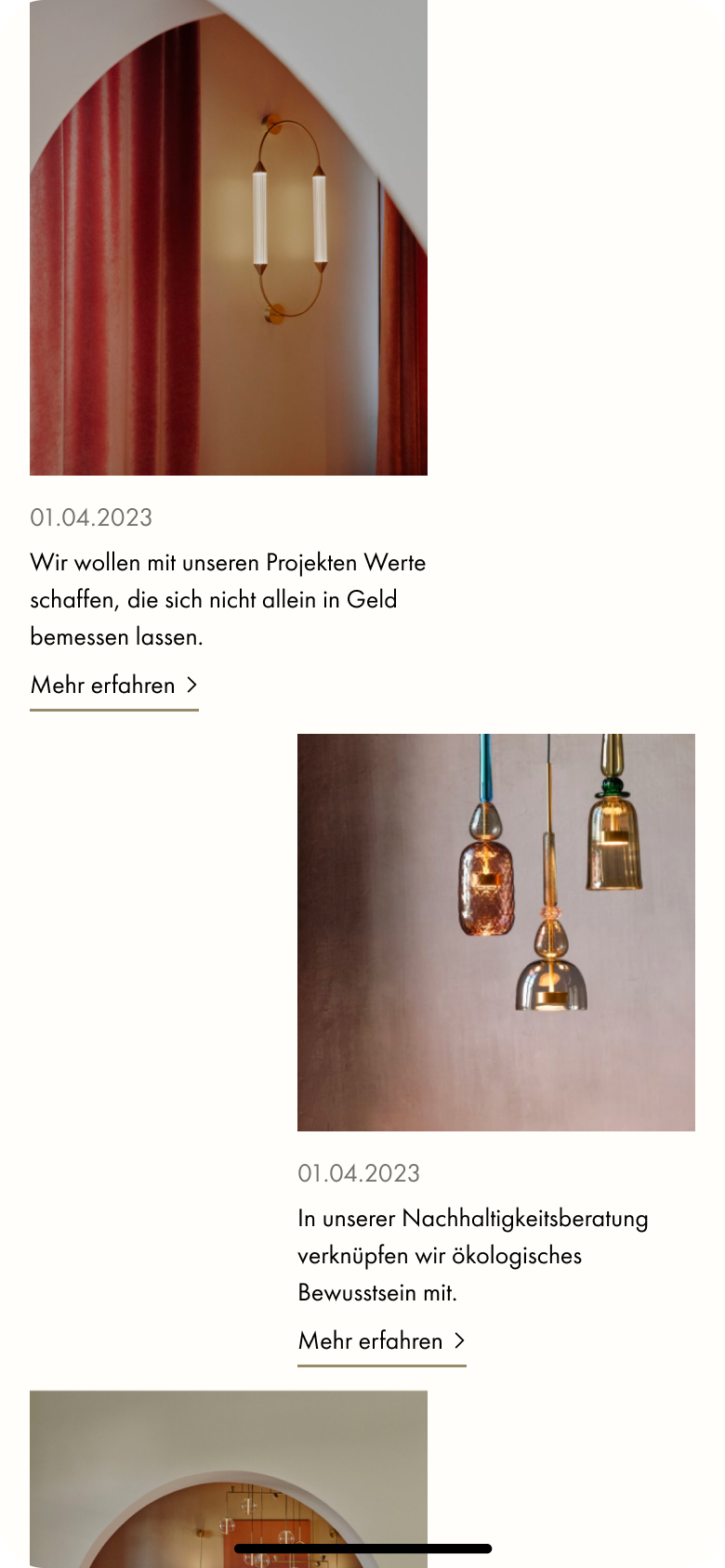Open 'Mehr erfahren' link under the Nachhaltigkeitsberatung article
Viewport: 725px width, 1568px height.
click(x=381, y=1341)
